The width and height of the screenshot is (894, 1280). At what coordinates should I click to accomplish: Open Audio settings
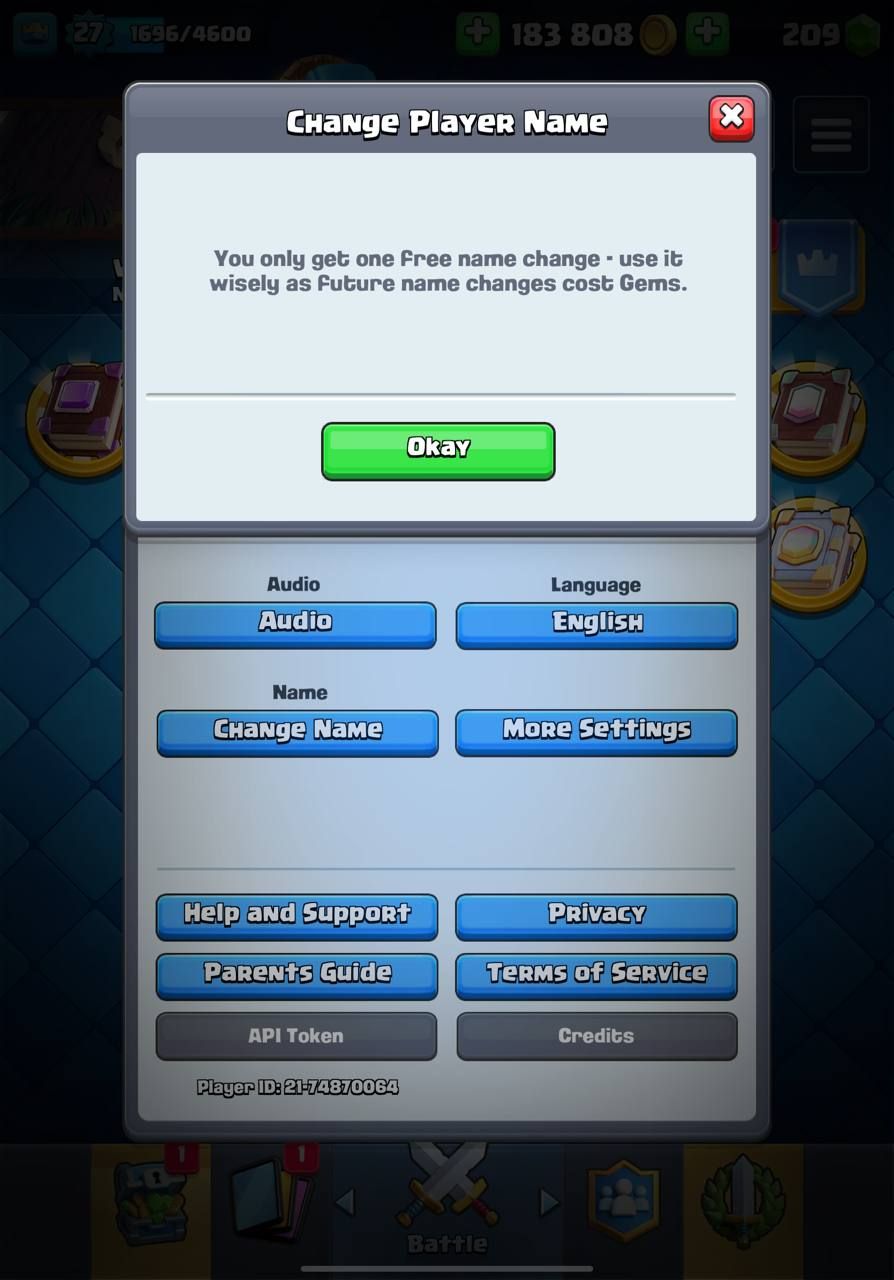point(295,624)
